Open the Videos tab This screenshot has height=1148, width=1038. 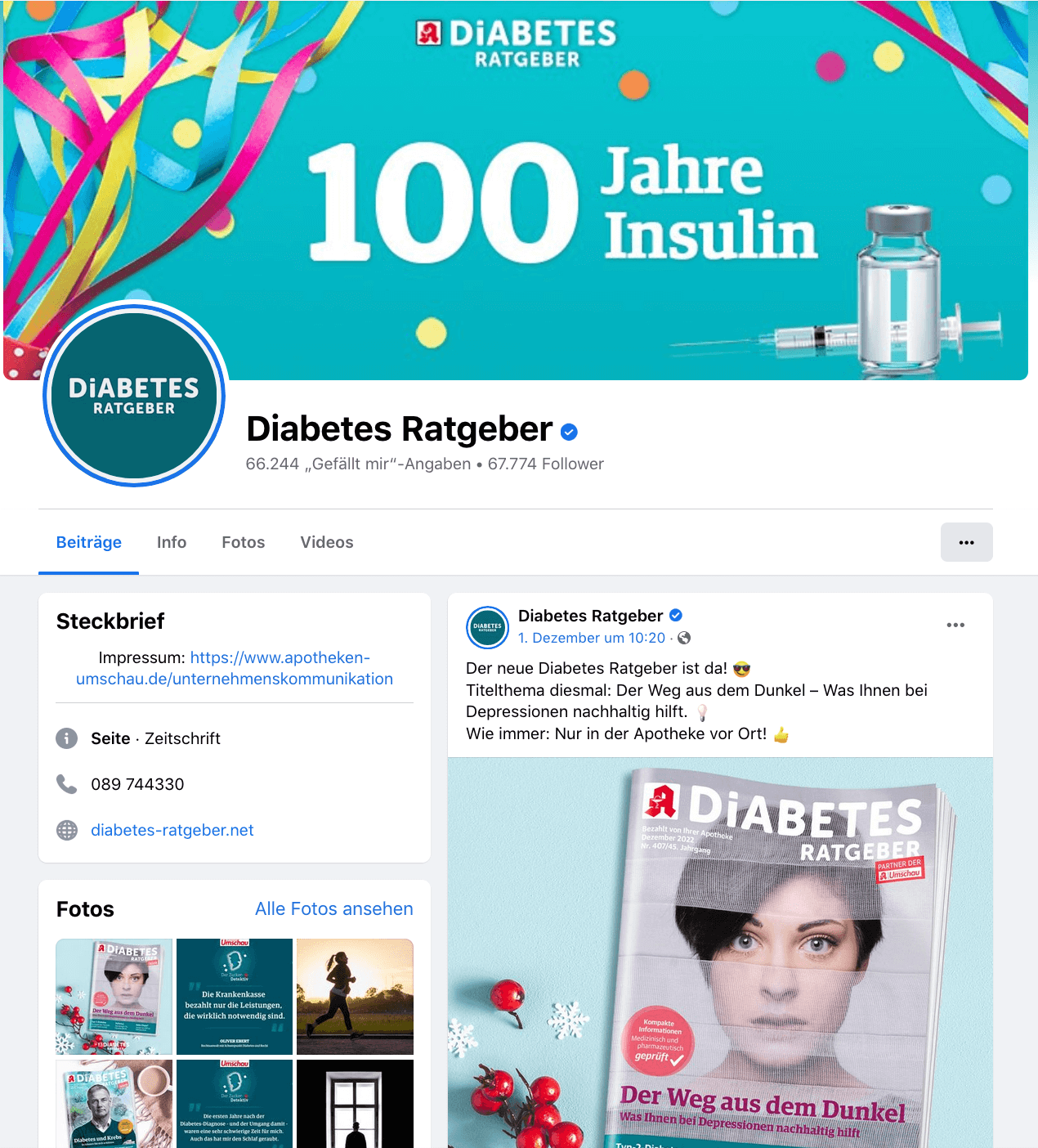[326, 542]
